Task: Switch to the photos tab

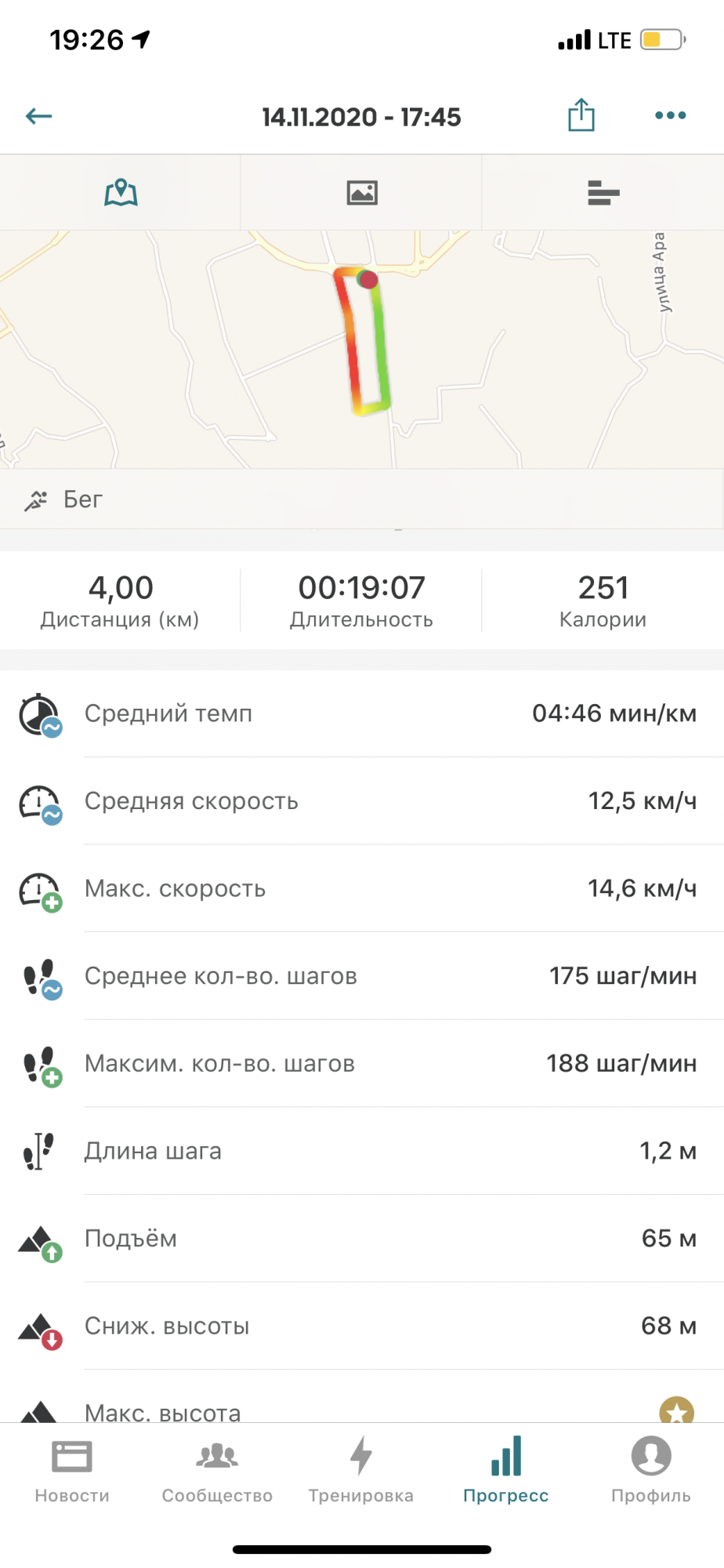Action: [361, 192]
